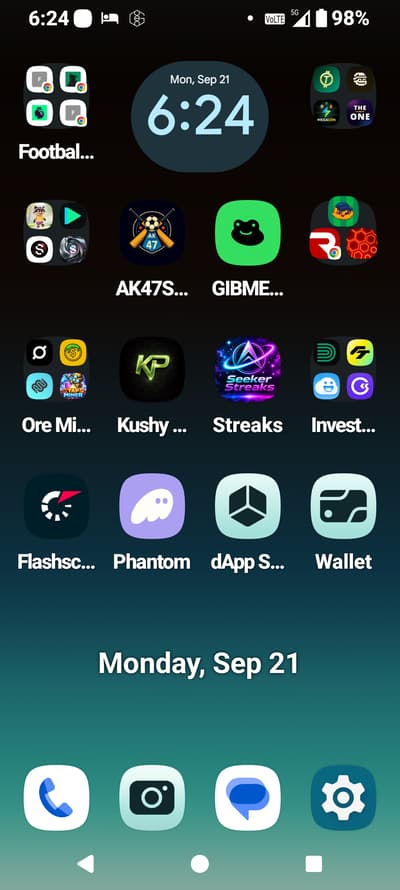Open the folder containing THE ONE app
Image resolution: width=400 pixels, height=890 pixels.
point(343,96)
